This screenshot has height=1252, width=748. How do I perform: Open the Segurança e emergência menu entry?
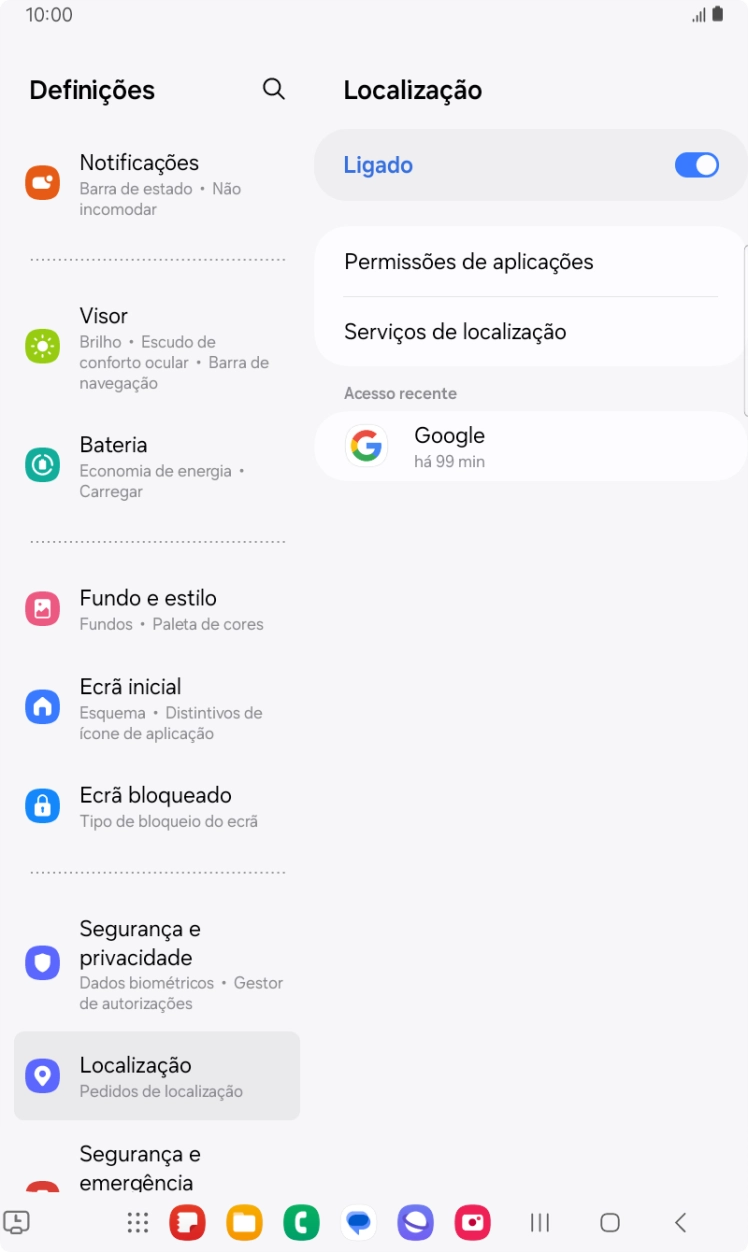pos(140,1166)
